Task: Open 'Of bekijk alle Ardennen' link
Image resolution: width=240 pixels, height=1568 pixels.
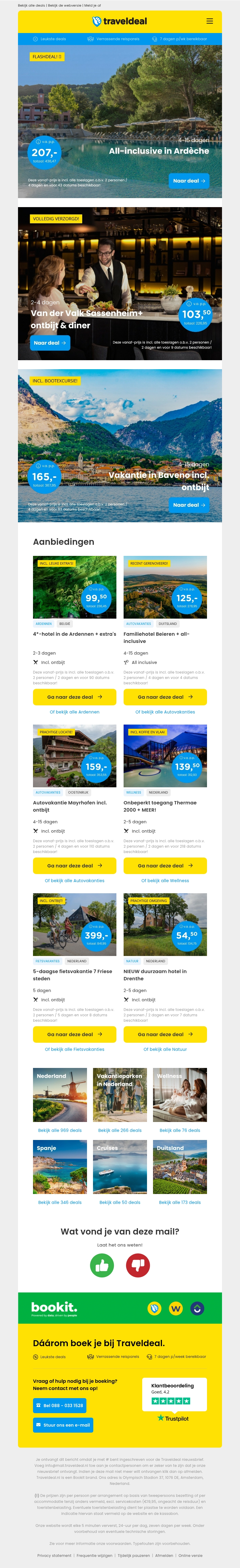Action: pyautogui.click(x=74, y=712)
